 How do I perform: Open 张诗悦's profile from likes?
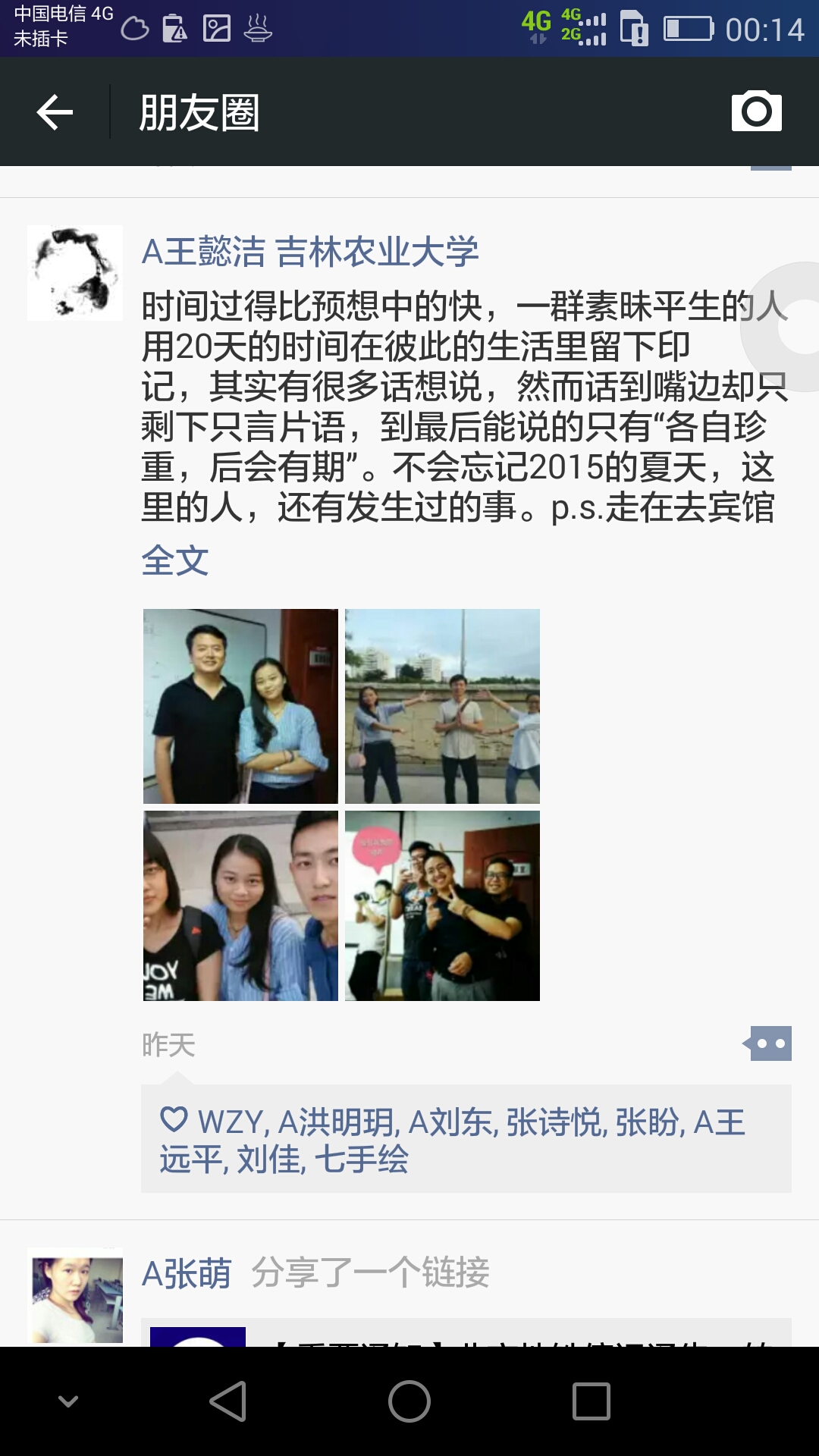coord(555,1122)
